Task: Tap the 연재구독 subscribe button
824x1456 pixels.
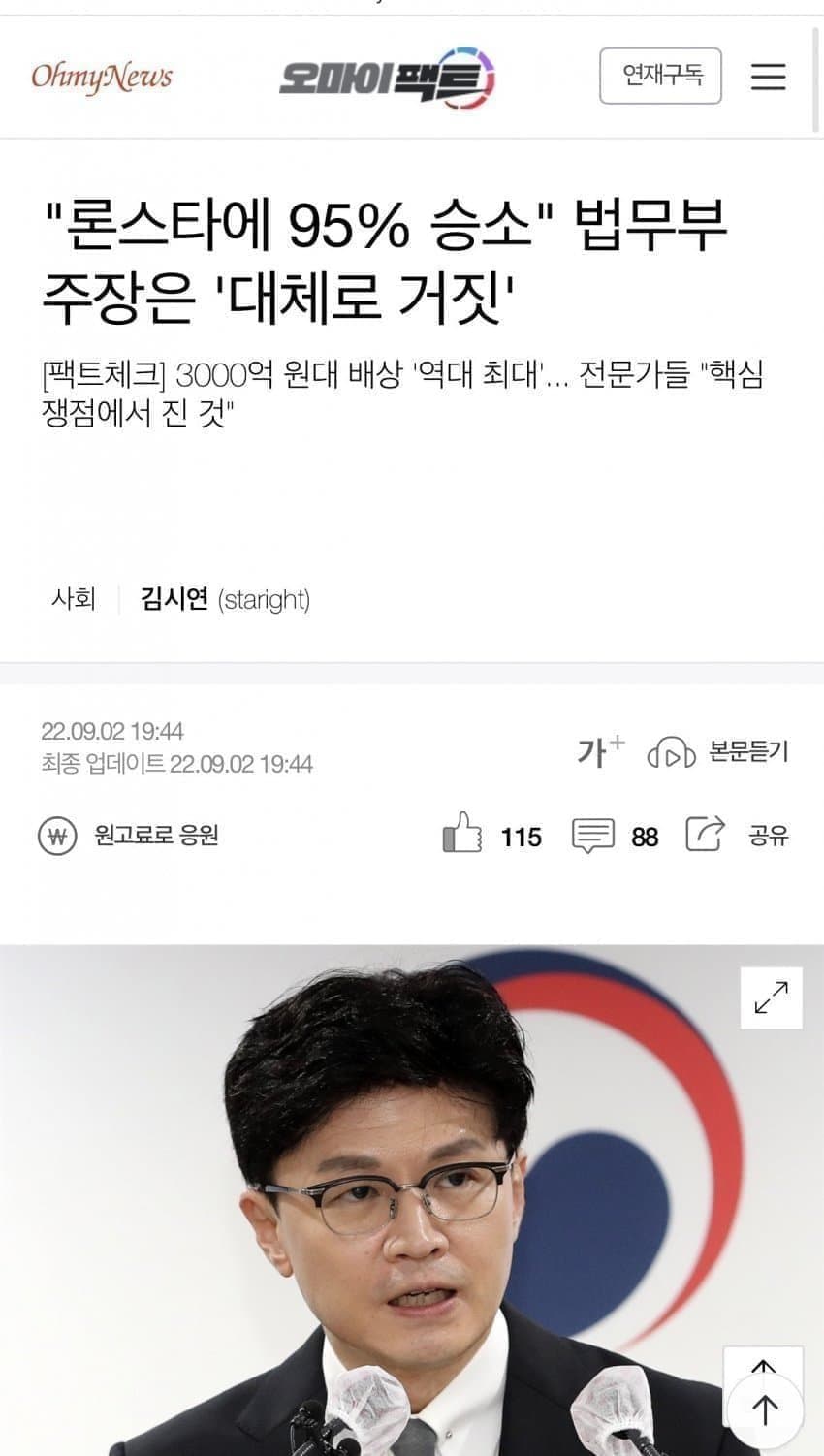Action: [660, 76]
